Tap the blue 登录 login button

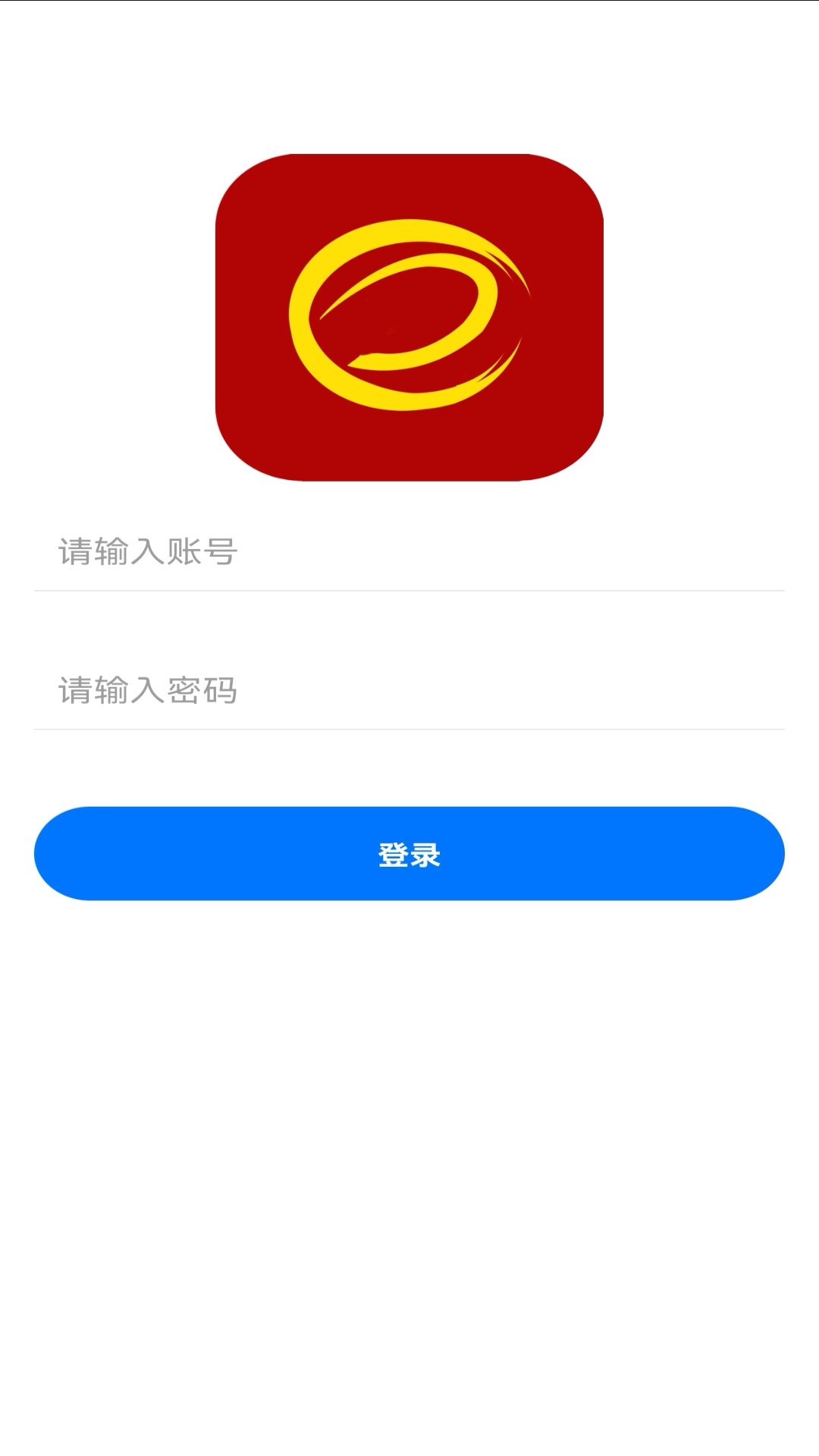point(409,854)
